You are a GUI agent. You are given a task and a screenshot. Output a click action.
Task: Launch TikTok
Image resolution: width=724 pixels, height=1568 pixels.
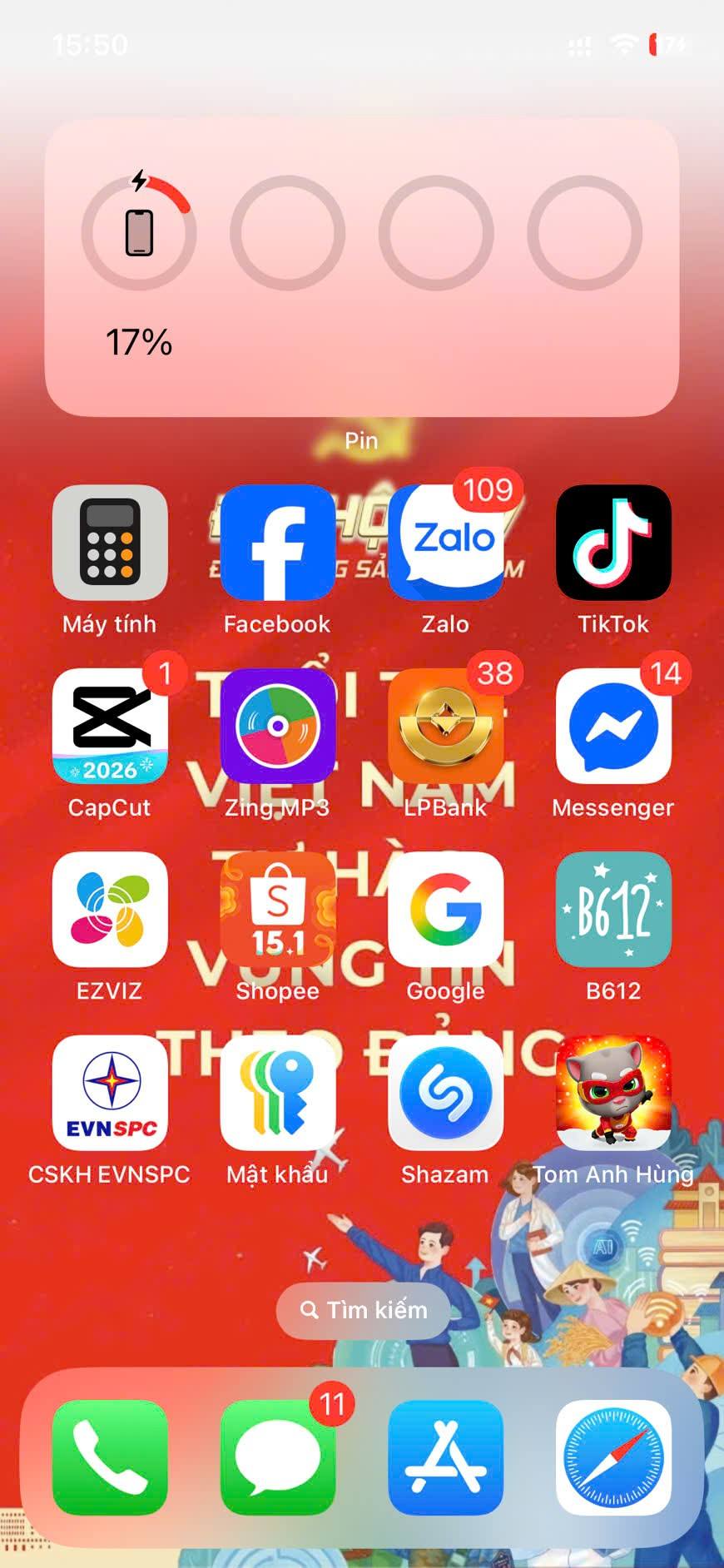613,543
